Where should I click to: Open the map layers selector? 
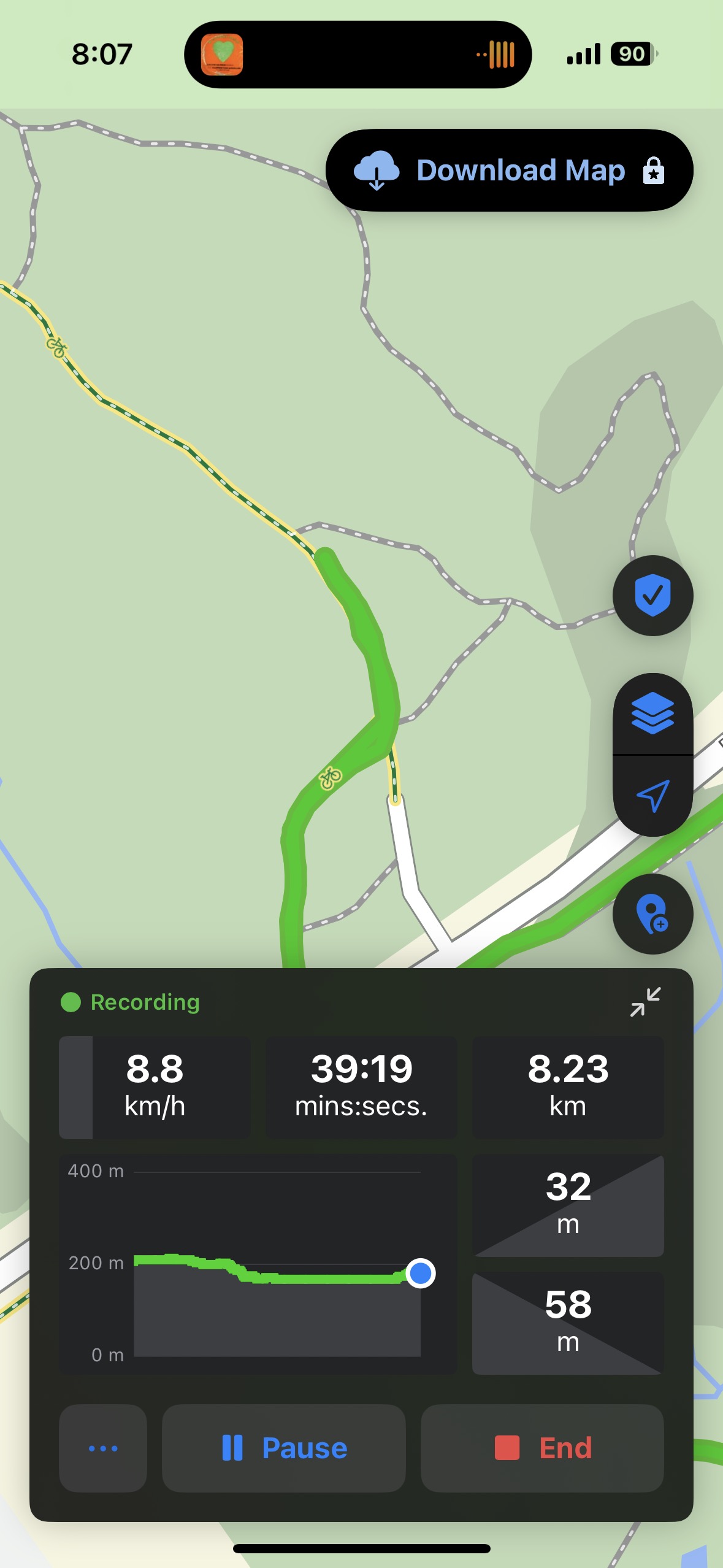tap(652, 713)
